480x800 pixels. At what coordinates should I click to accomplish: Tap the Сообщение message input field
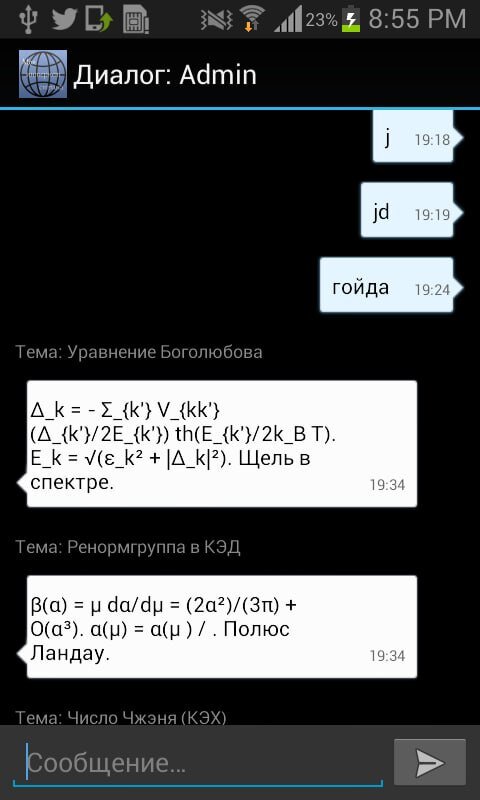pos(198,763)
